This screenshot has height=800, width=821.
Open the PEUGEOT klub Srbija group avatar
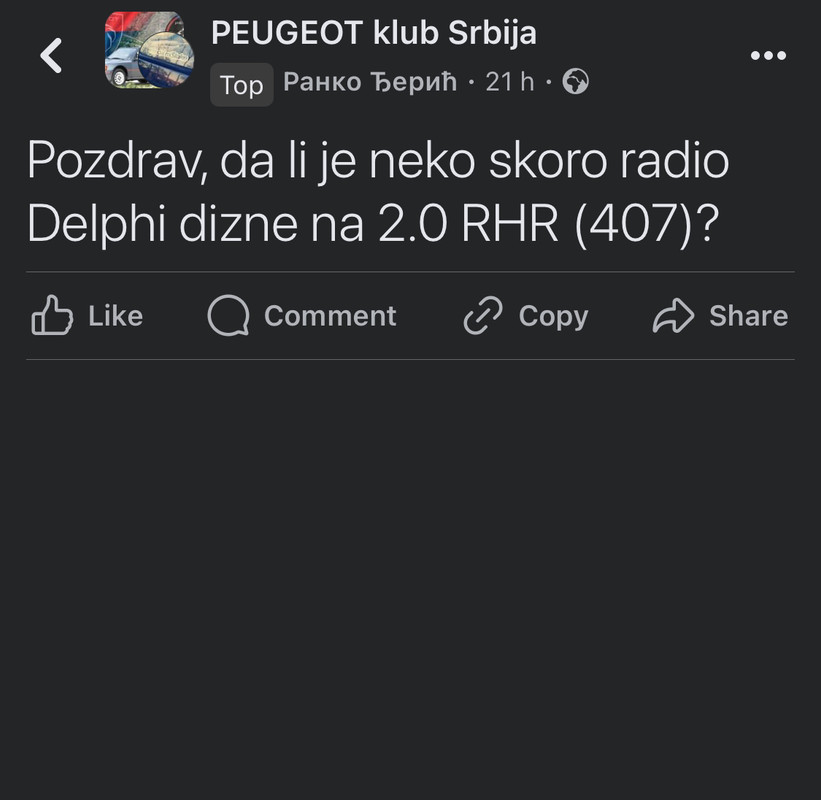[x=149, y=50]
